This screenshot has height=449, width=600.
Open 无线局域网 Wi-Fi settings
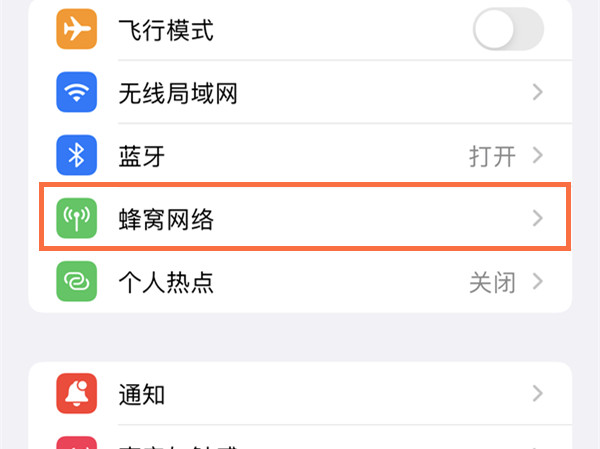300,93
